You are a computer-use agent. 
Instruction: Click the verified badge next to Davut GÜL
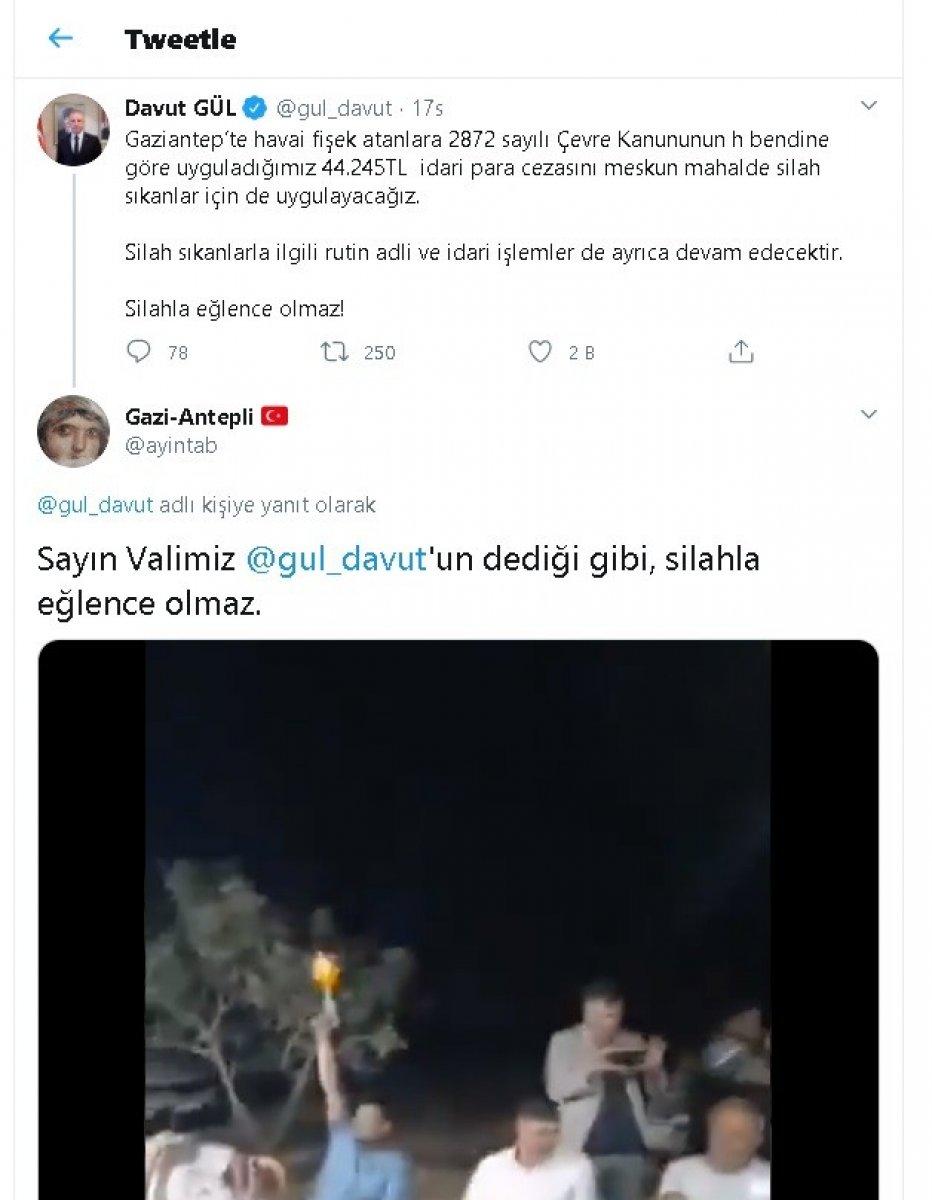click(253, 101)
